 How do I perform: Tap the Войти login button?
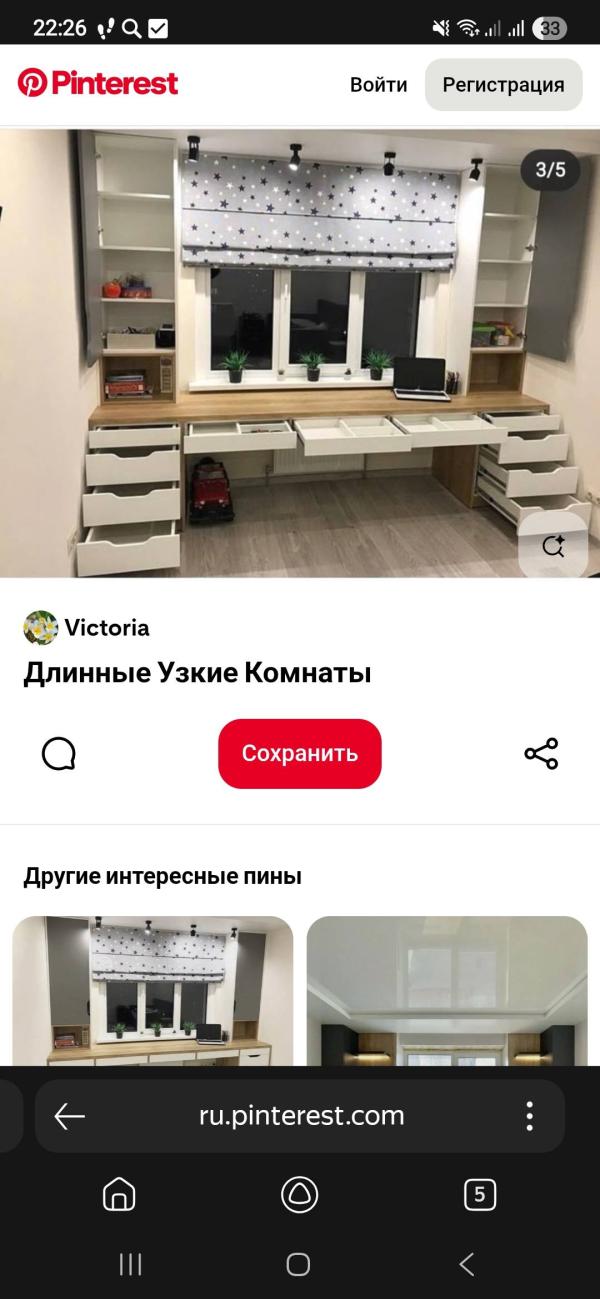[378, 85]
